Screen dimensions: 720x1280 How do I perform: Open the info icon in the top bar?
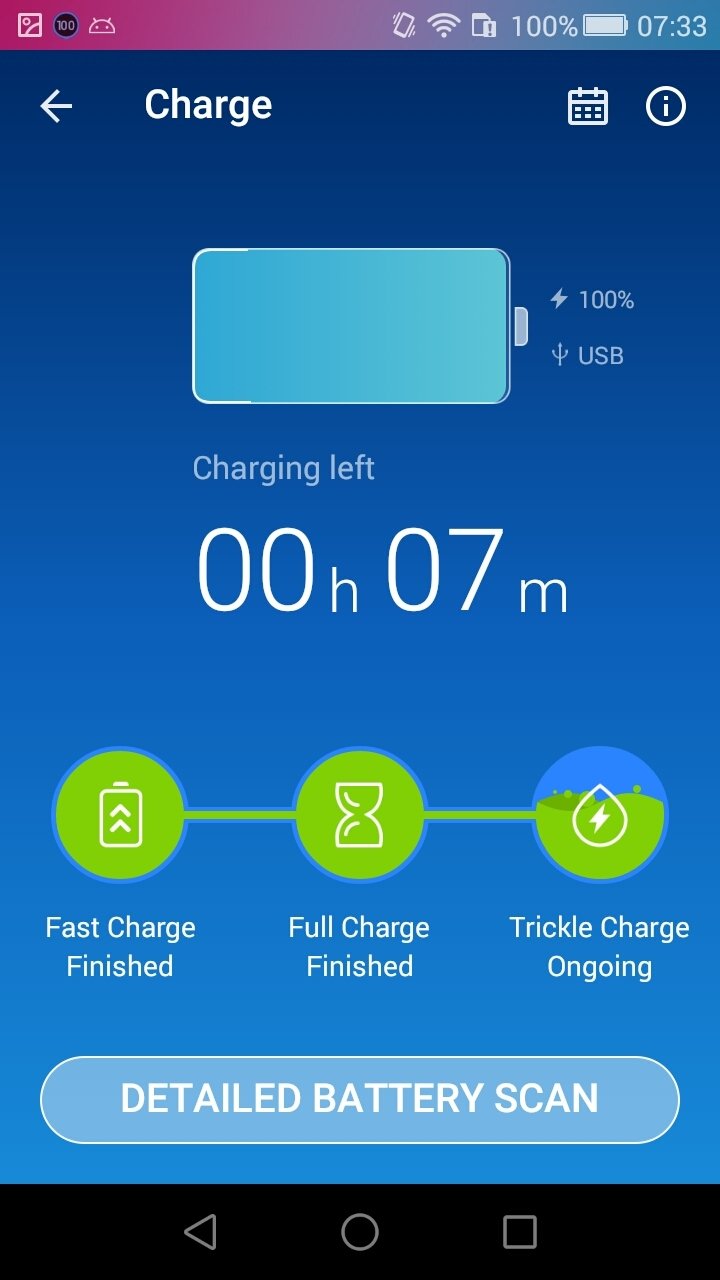pos(666,106)
